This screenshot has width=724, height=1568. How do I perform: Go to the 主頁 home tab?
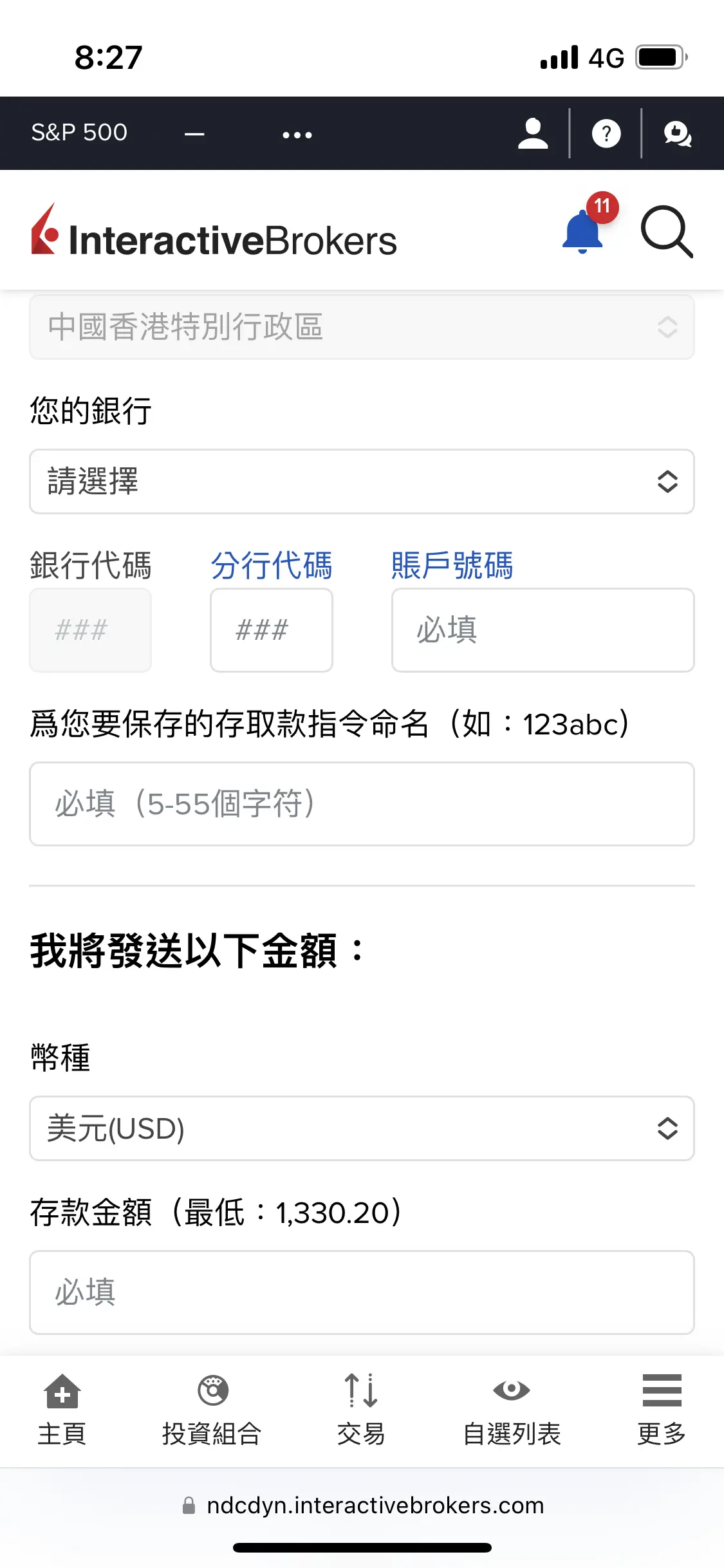tap(62, 1410)
